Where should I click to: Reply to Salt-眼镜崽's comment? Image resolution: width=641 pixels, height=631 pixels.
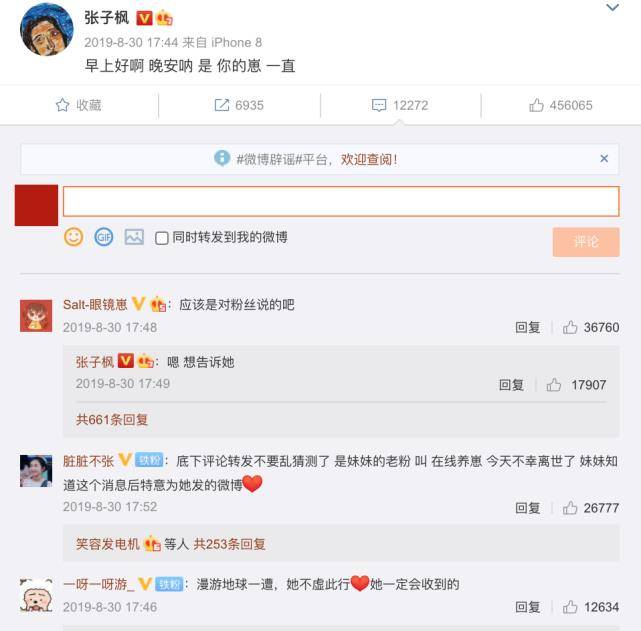click(527, 327)
